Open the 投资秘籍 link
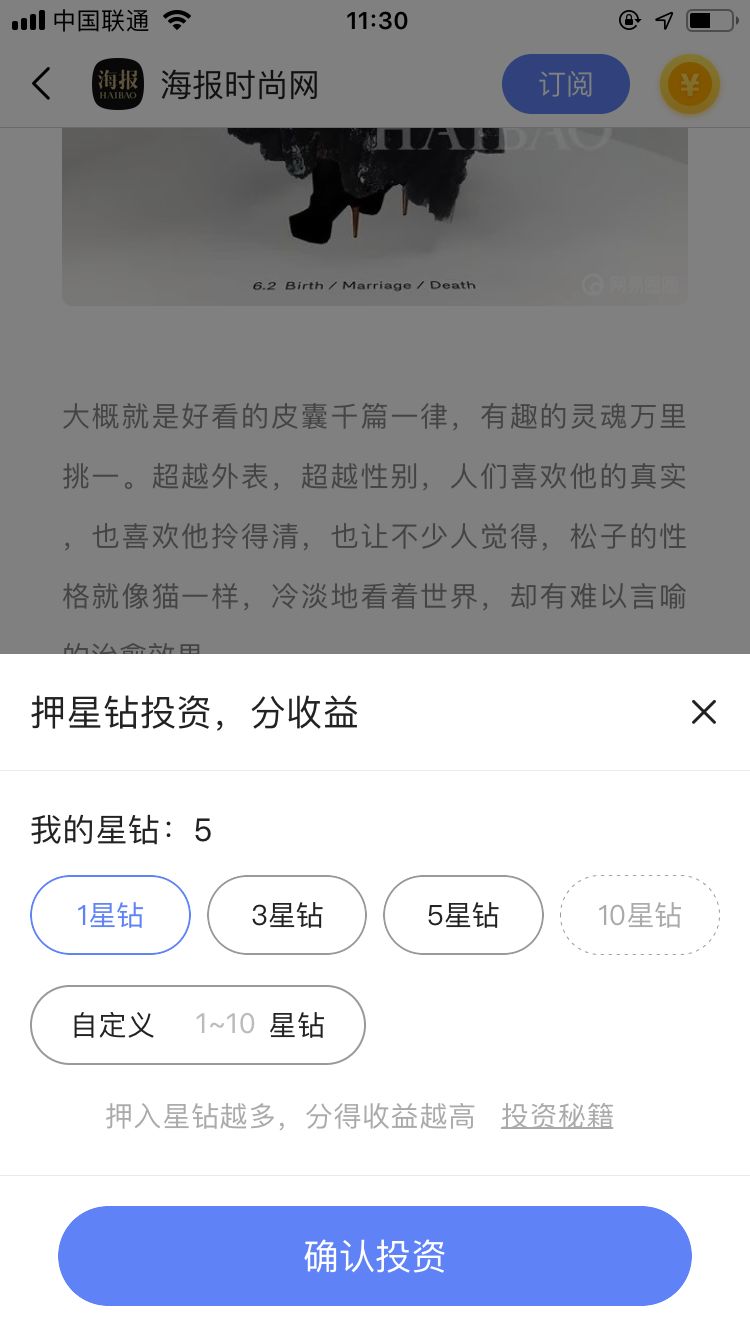 click(x=557, y=1116)
